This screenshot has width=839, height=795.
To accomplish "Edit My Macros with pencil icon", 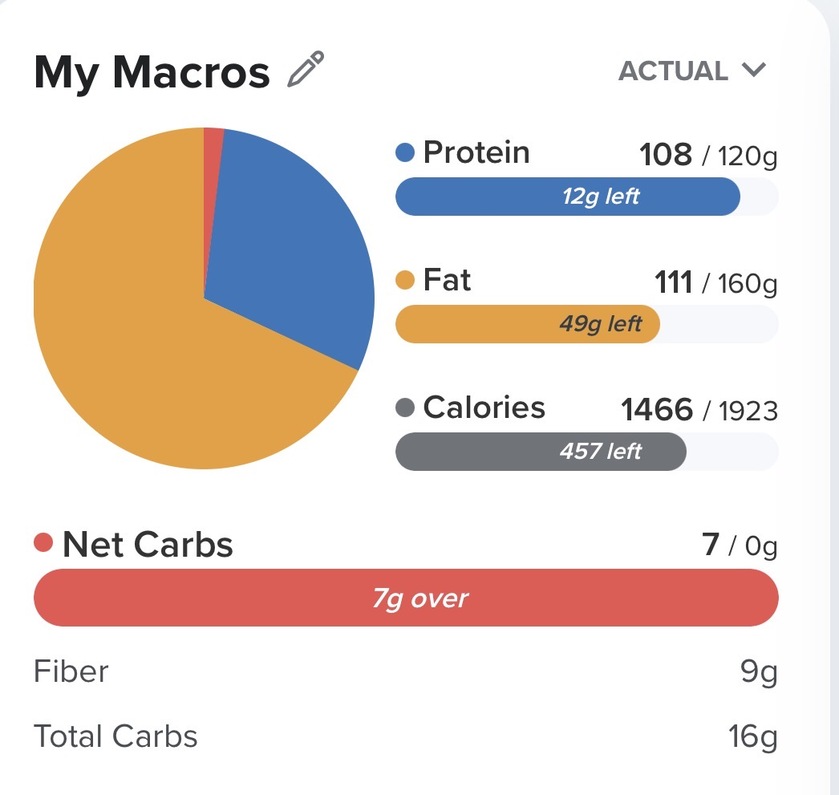I will (x=306, y=71).
